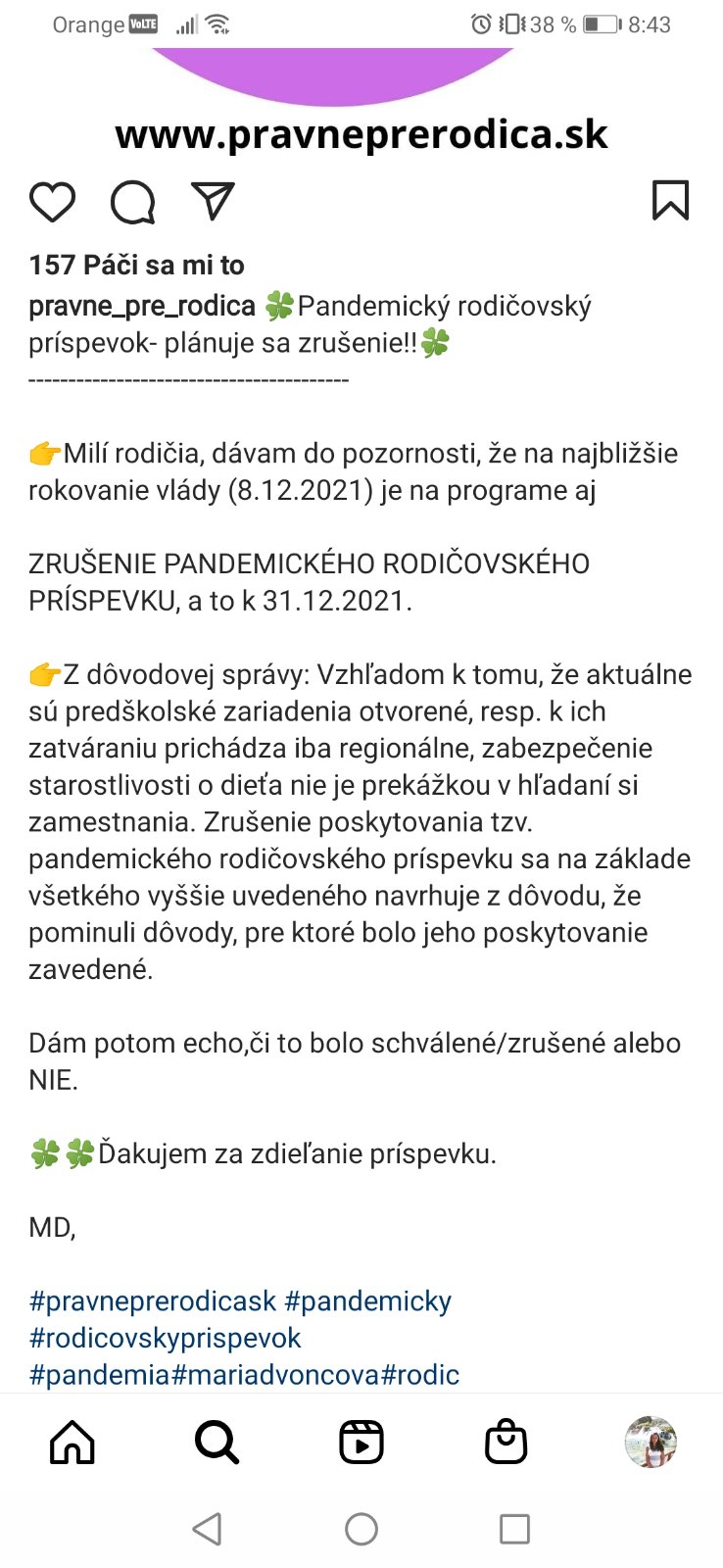Bookmark this post

coord(670,201)
